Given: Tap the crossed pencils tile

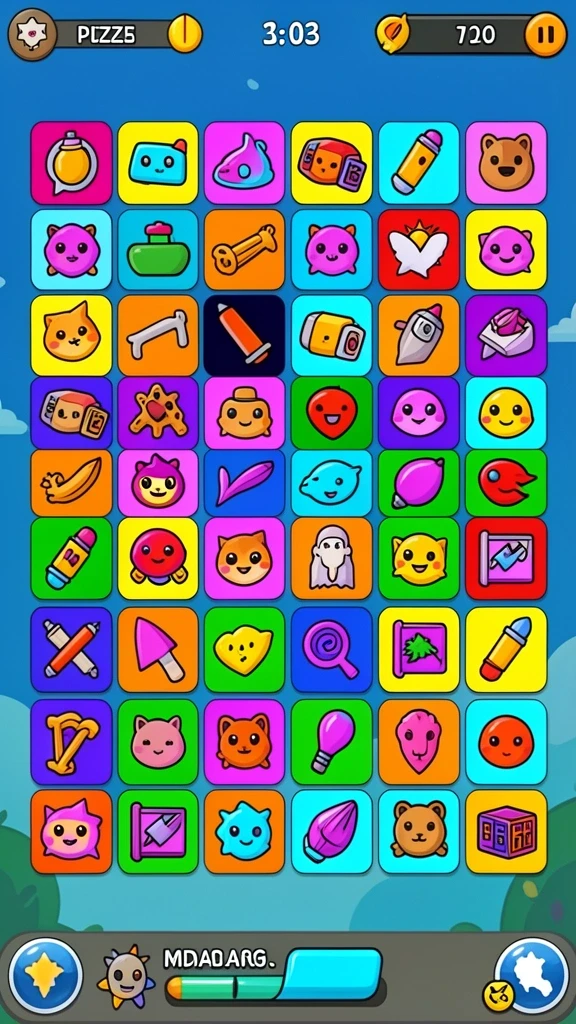Looking at the screenshot, I should coord(71,650).
